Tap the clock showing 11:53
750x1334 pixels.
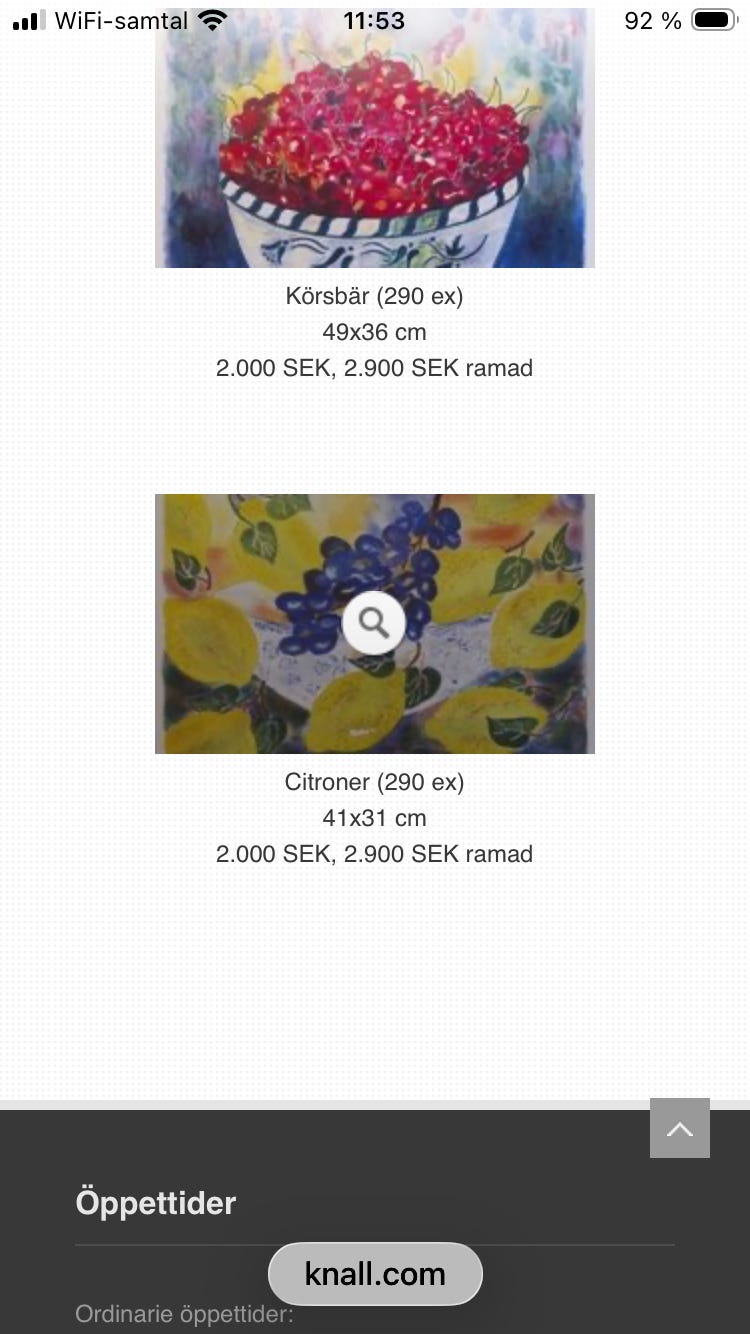coord(374,20)
